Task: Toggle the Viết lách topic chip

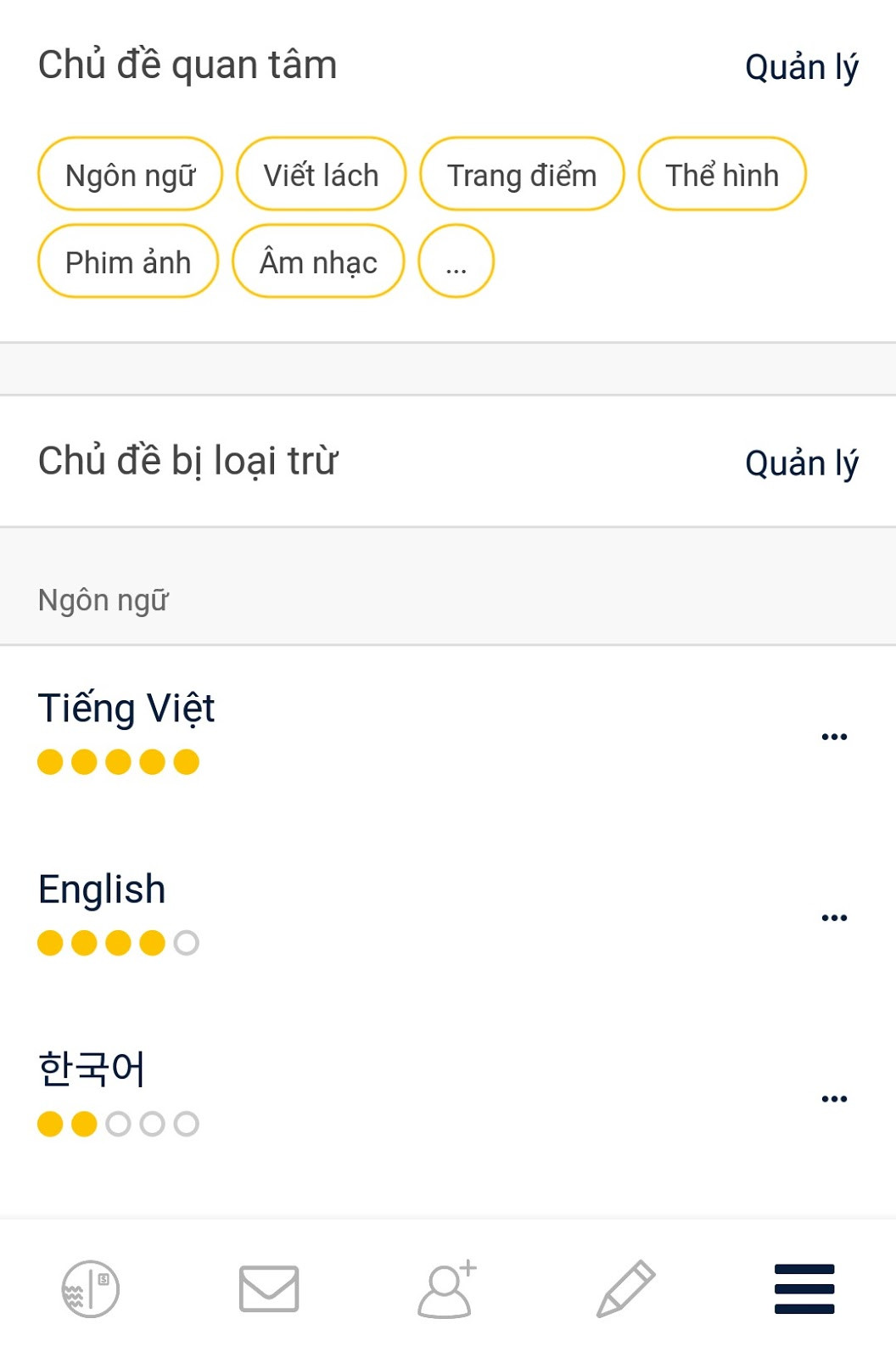Action: tap(322, 174)
